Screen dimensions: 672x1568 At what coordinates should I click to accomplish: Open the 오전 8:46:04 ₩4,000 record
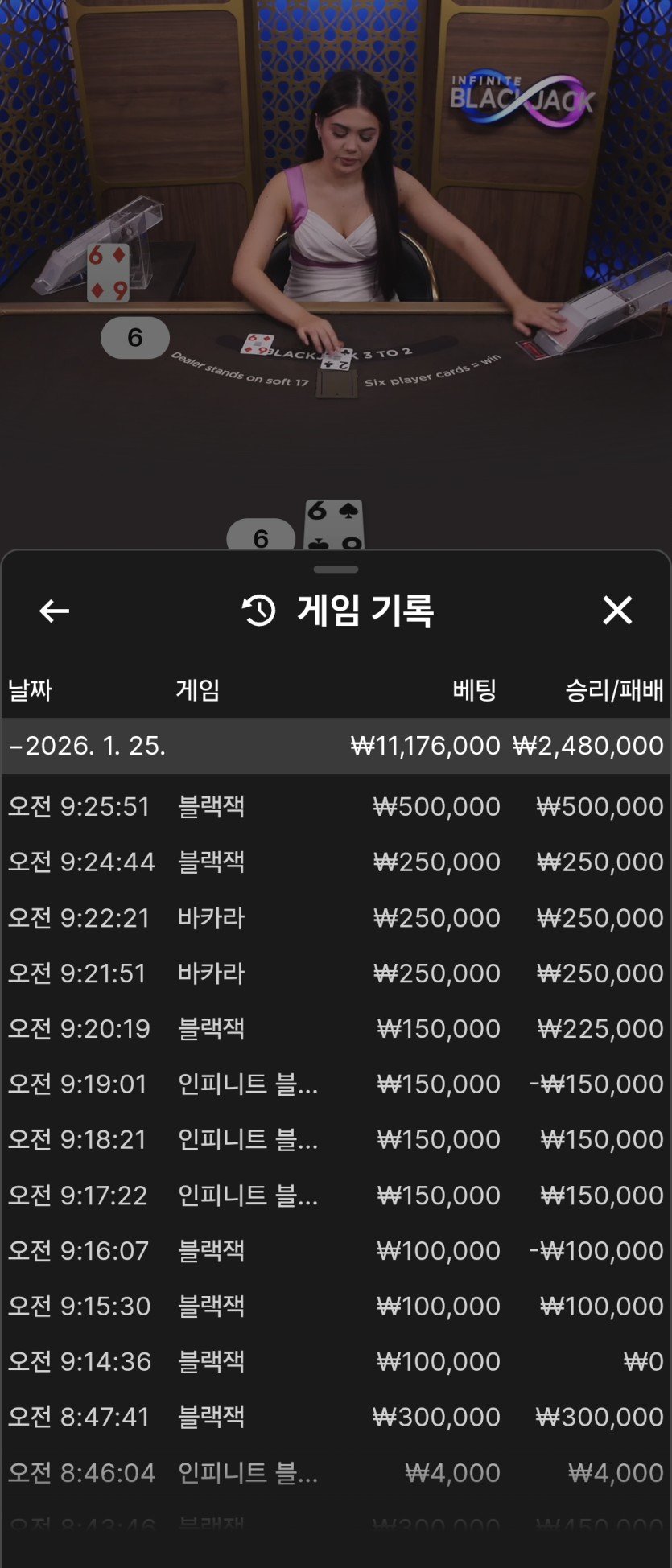[x=336, y=1472]
